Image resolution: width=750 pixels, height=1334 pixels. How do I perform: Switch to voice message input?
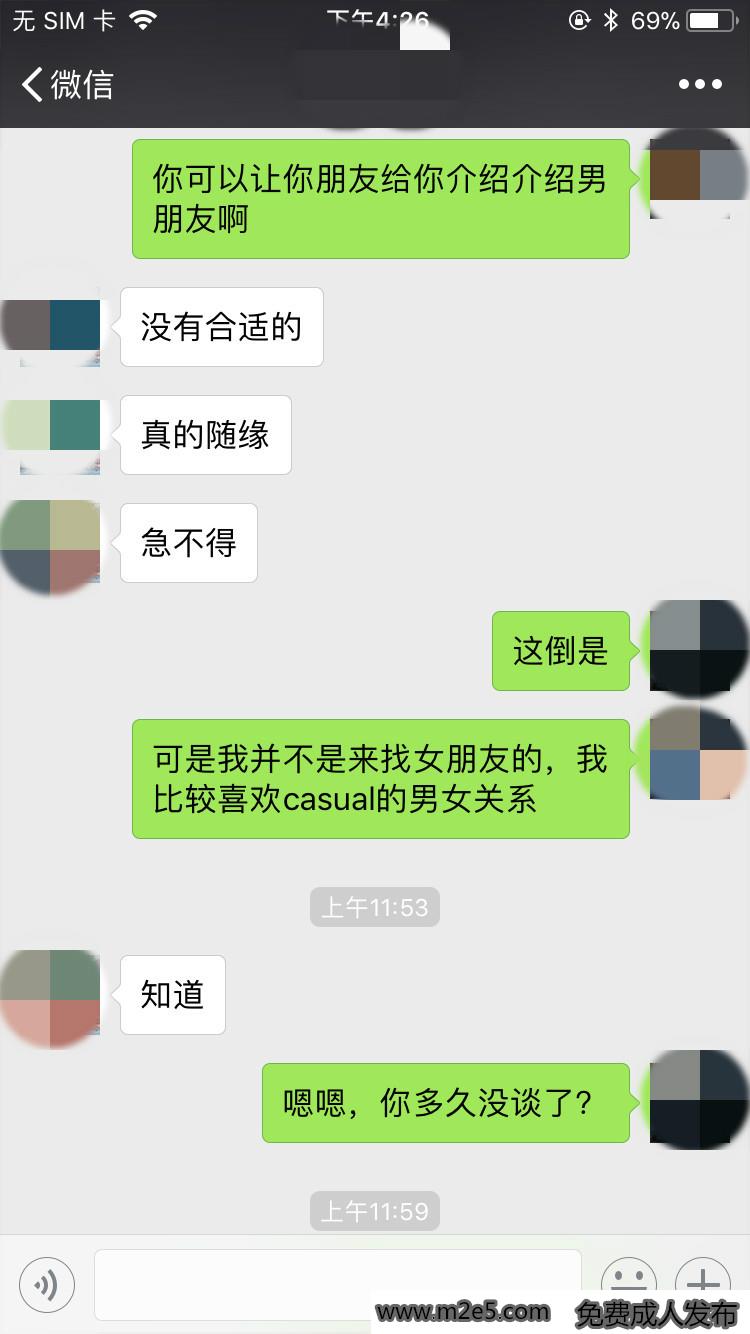(47, 1284)
